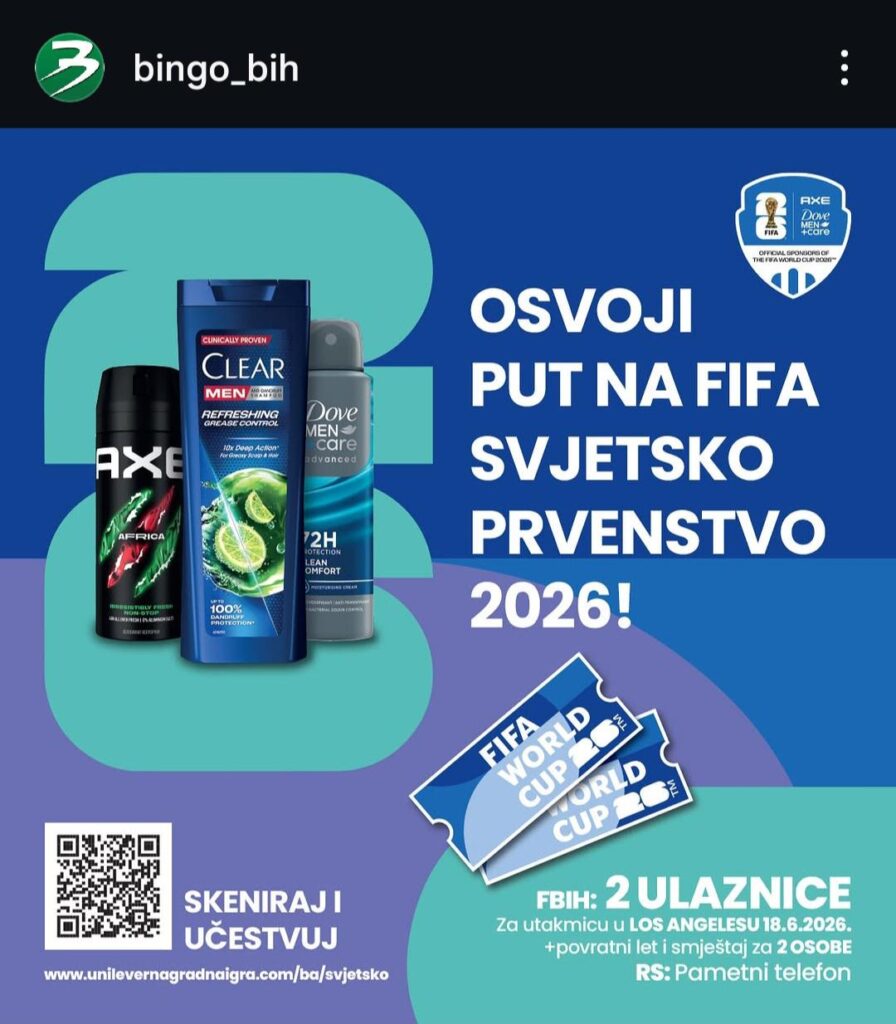Image resolution: width=896 pixels, height=1024 pixels.
Task: Select the Dove Men+Care spray can
Action: [x=340, y=480]
